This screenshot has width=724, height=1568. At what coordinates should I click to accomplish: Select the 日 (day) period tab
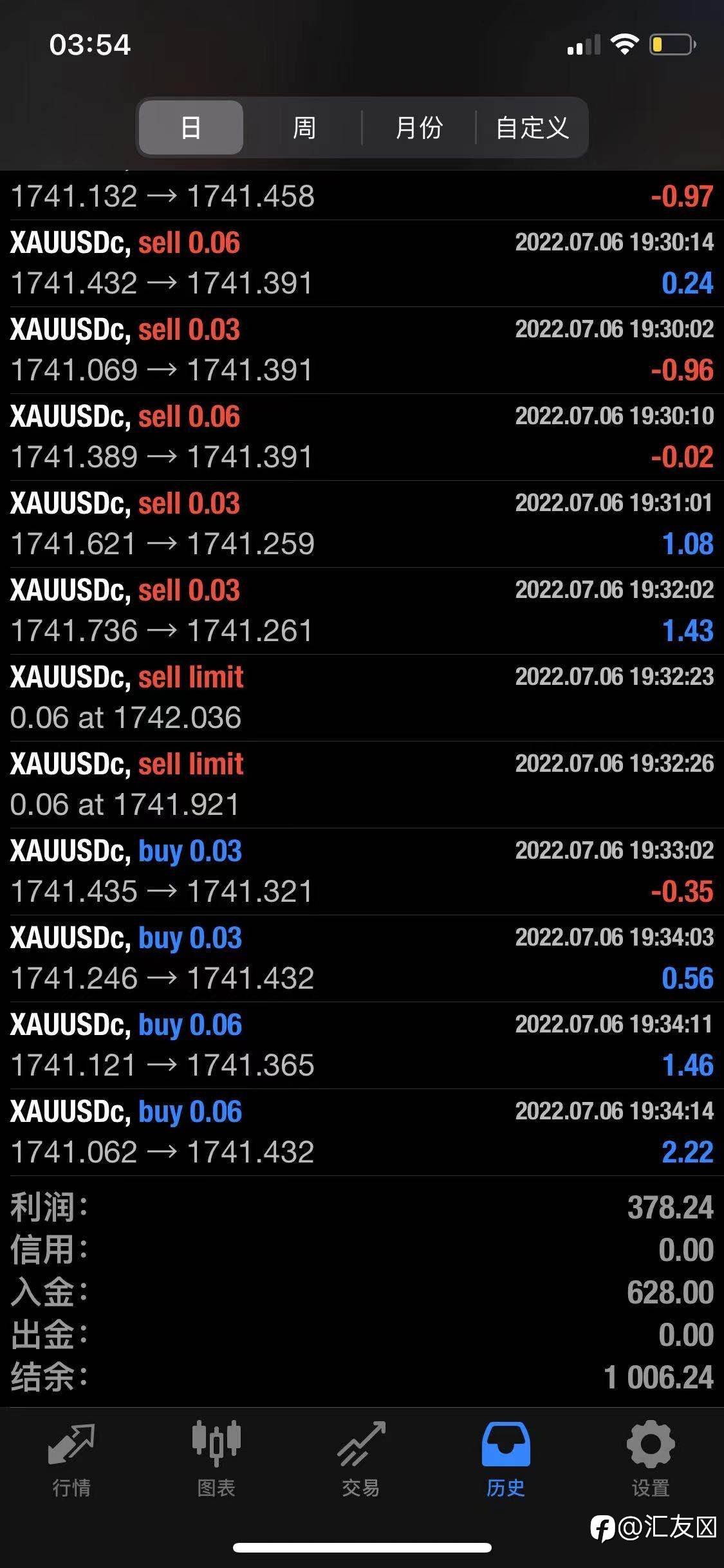click(191, 127)
